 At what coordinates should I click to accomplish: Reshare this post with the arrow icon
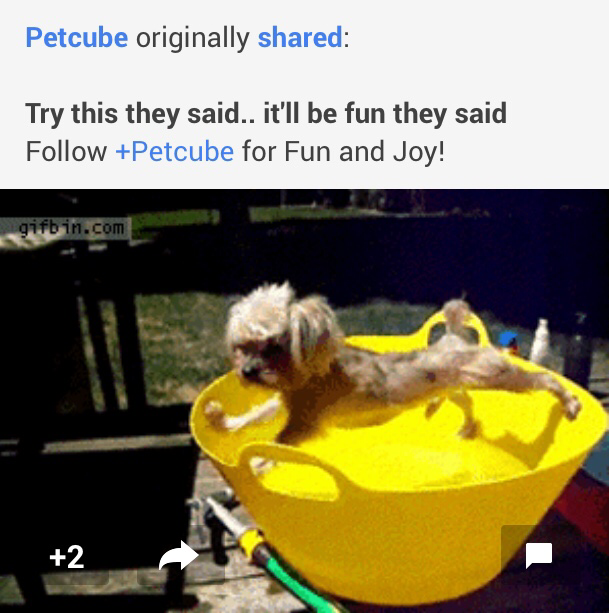(179, 556)
